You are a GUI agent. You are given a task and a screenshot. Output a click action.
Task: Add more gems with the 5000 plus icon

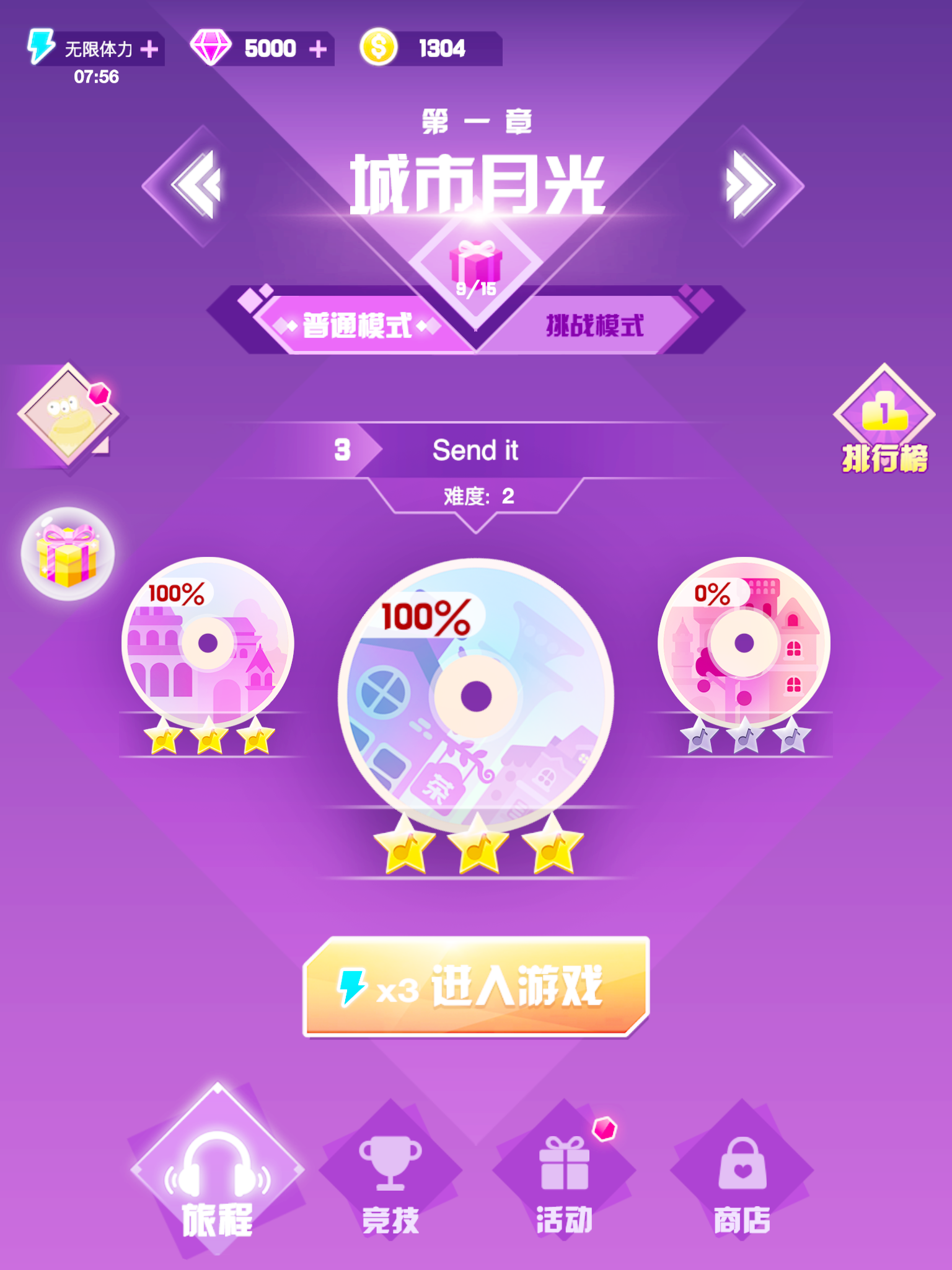pos(318,49)
